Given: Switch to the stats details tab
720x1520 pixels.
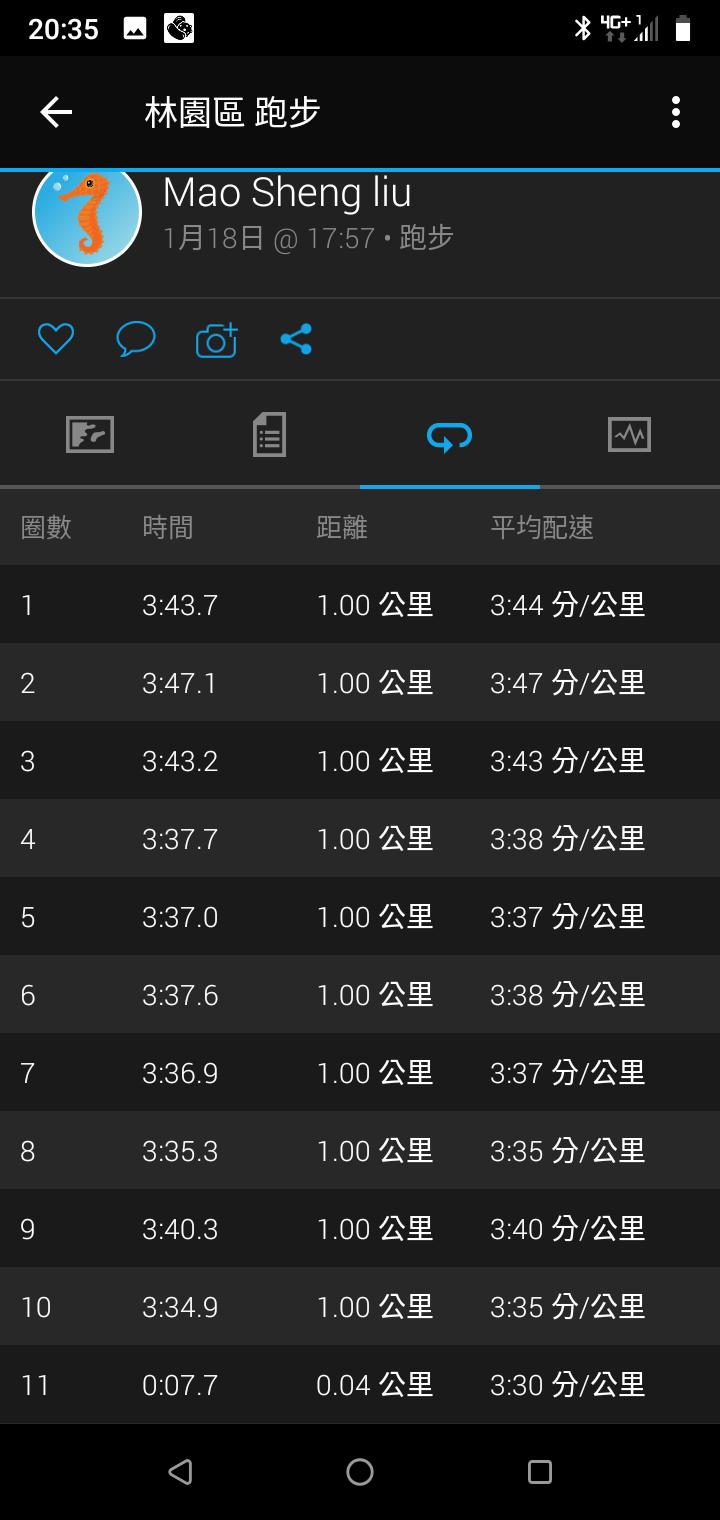Looking at the screenshot, I should pos(269,435).
